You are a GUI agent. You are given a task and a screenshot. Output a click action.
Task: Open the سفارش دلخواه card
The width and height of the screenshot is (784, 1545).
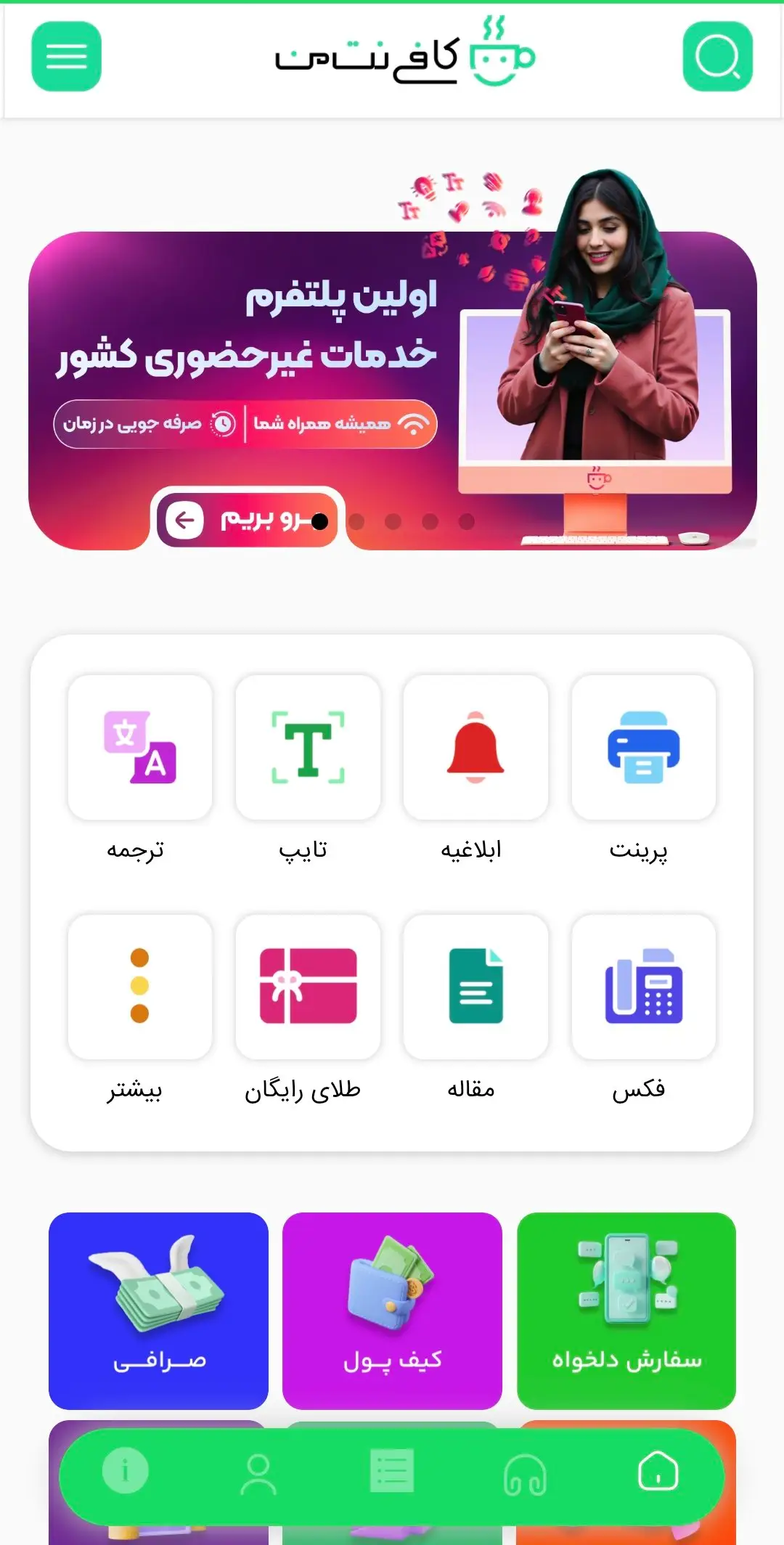click(626, 1310)
